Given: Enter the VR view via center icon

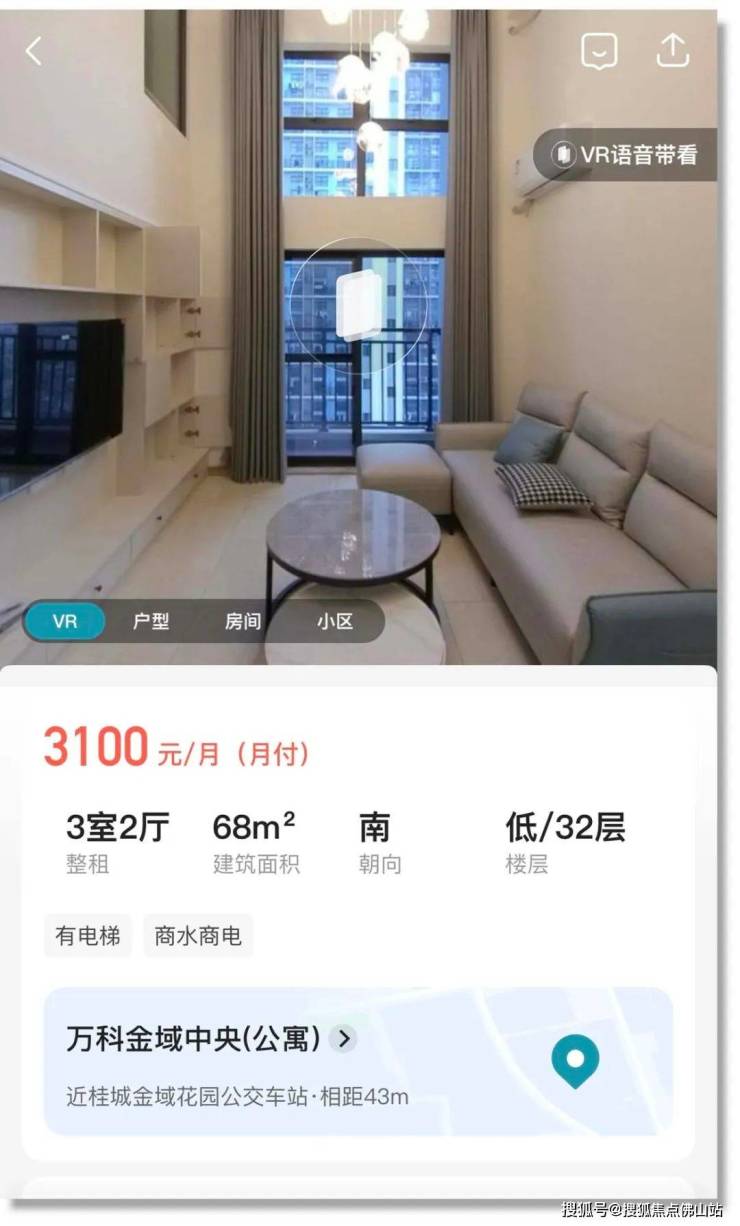Looking at the screenshot, I should (358, 305).
